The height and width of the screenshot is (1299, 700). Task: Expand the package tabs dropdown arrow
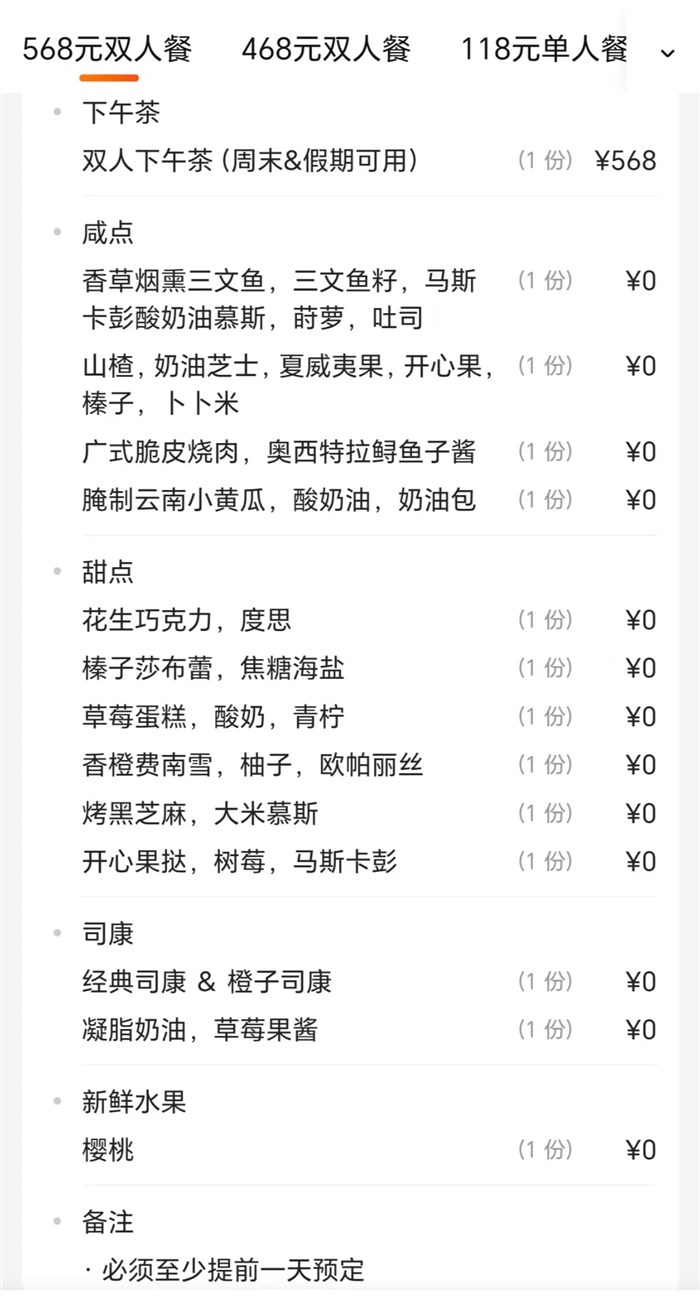click(x=669, y=52)
